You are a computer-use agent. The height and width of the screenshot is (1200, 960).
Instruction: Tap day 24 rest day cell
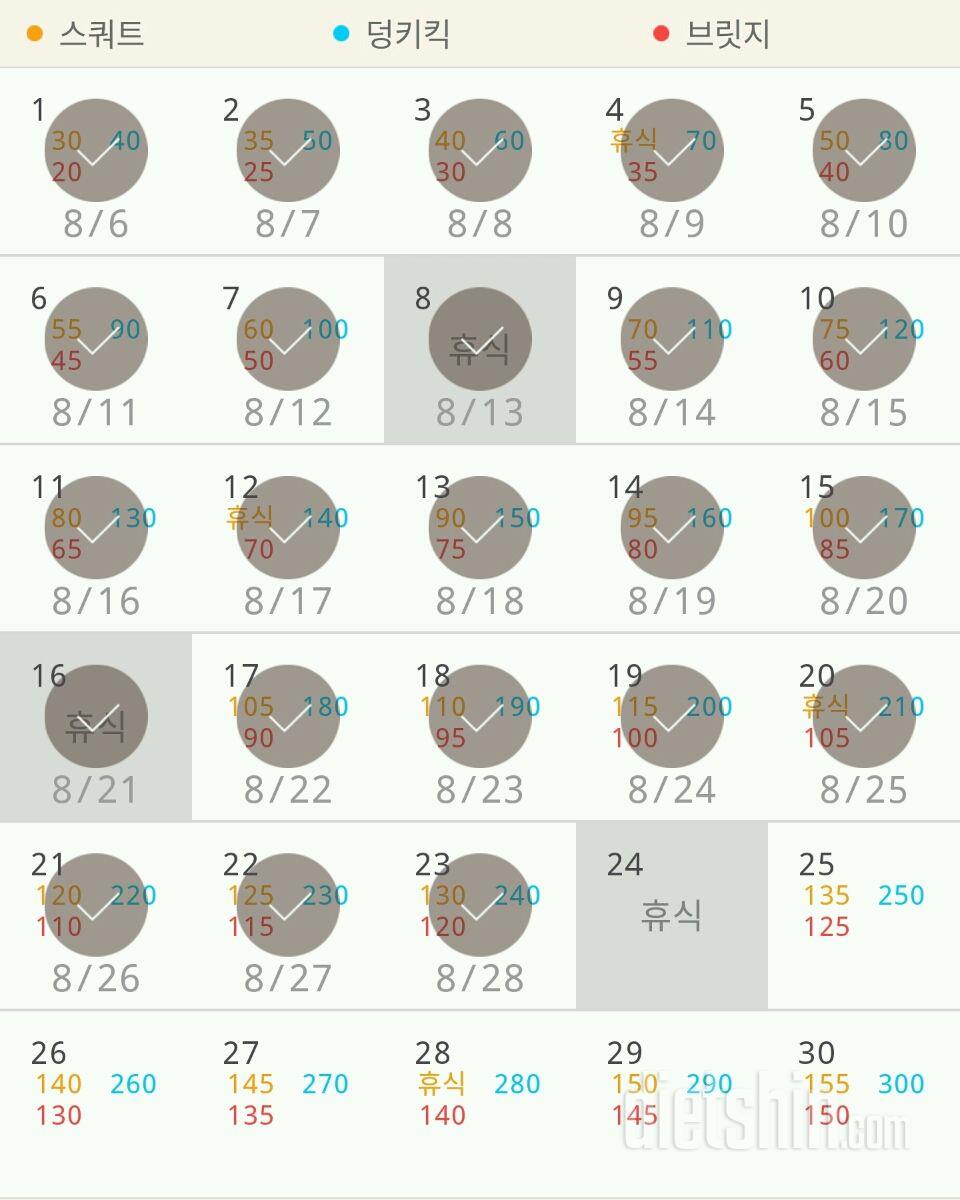pos(672,915)
